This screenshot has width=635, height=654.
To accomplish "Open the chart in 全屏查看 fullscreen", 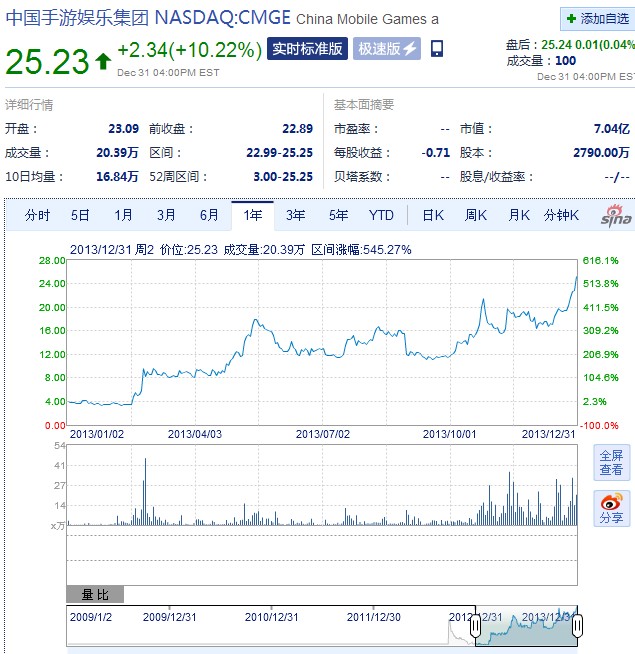I will click(x=611, y=462).
